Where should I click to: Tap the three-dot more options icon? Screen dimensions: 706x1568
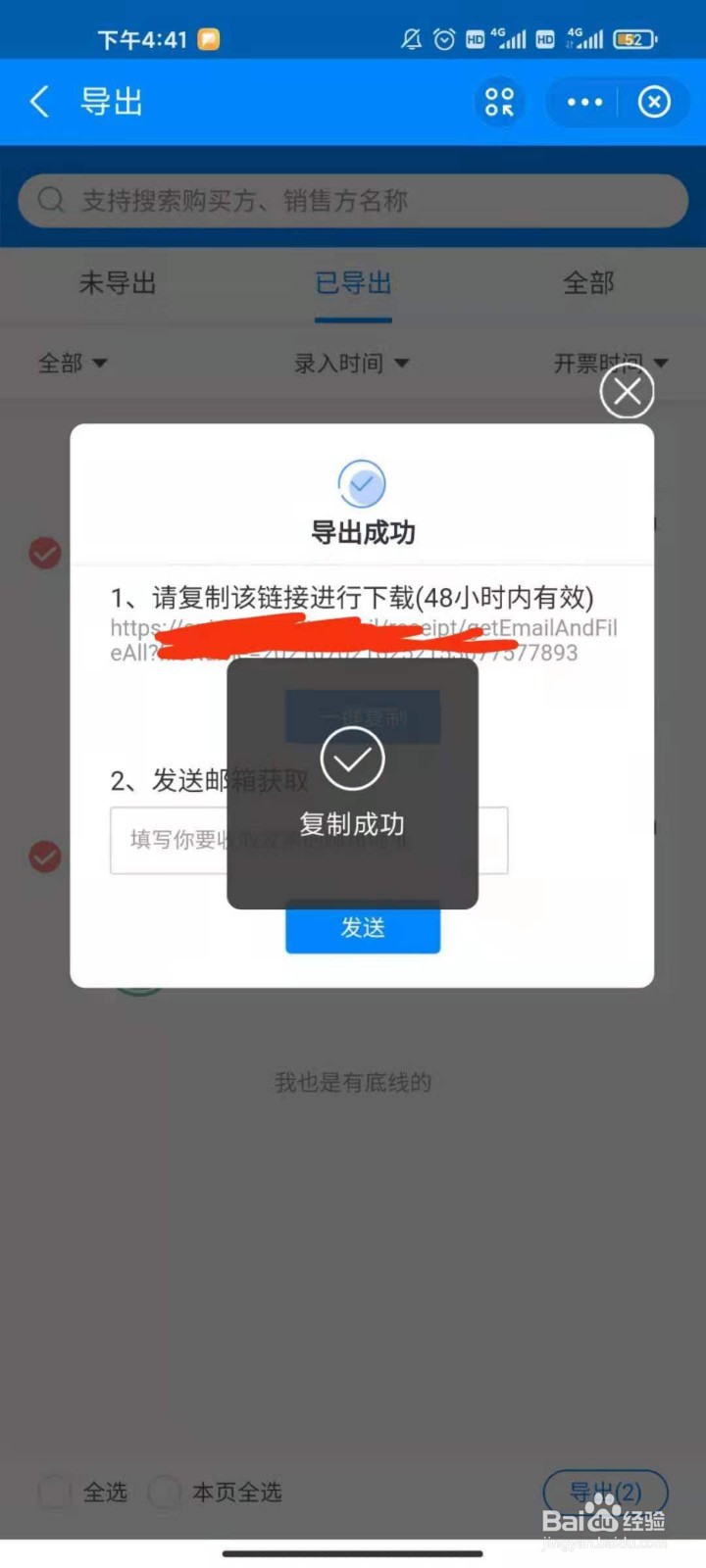pyautogui.click(x=583, y=102)
